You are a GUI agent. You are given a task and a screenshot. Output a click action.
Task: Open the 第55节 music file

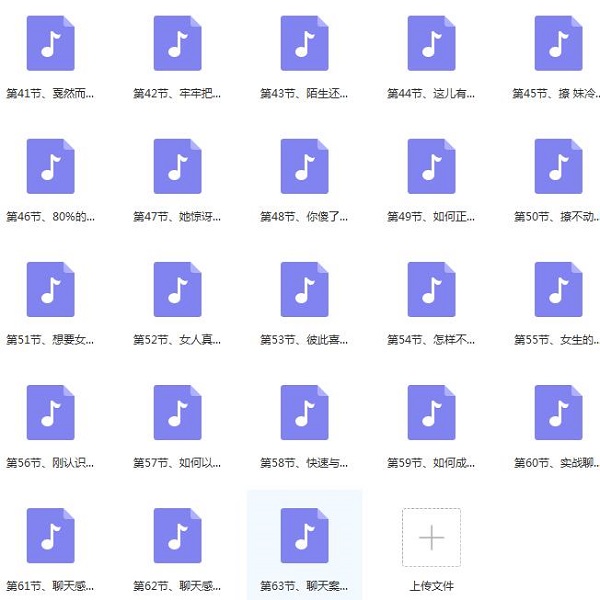coord(558,290)
